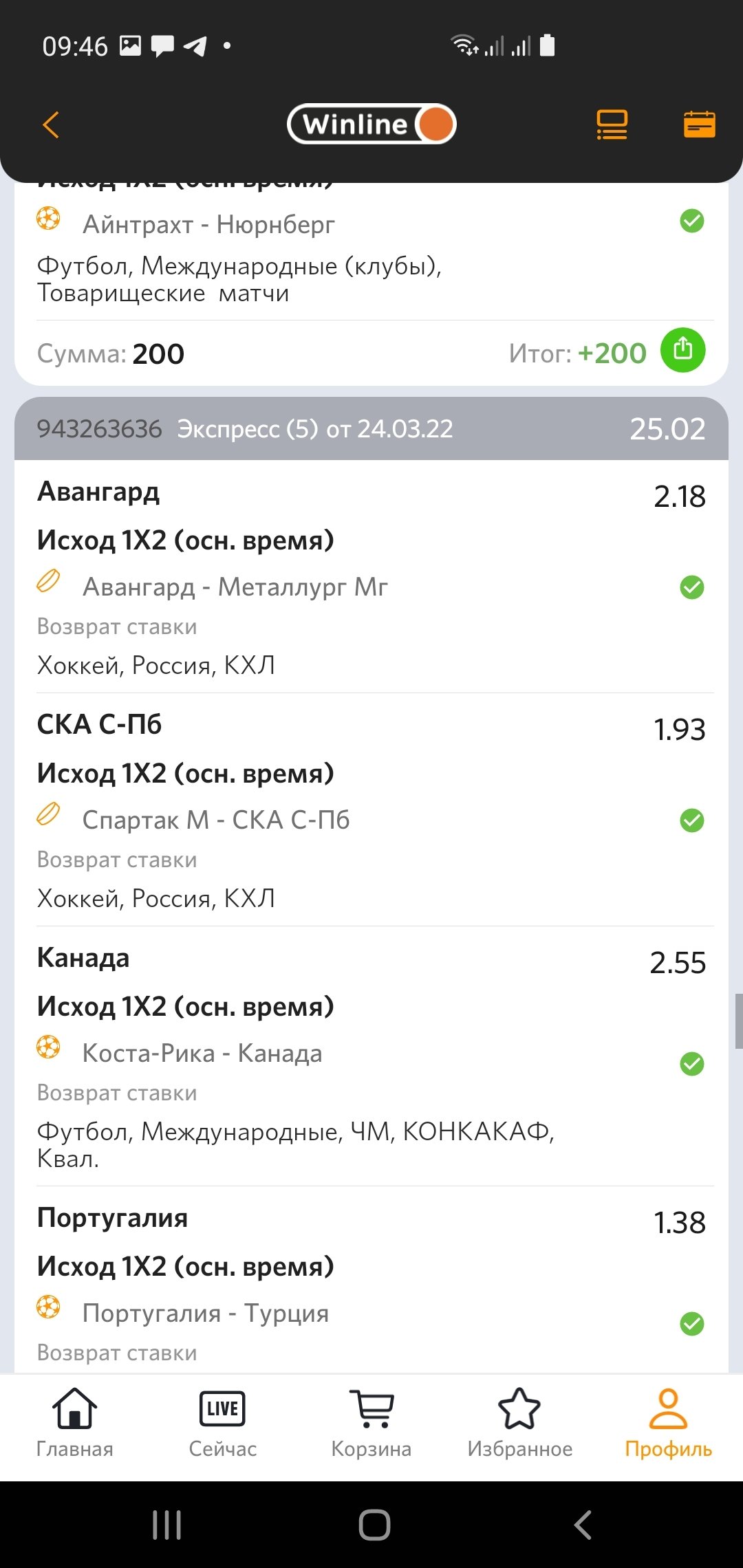743x1568 pixels.
Task: Open the Португалия - Турция match
Action: [x=205, y=1313]
